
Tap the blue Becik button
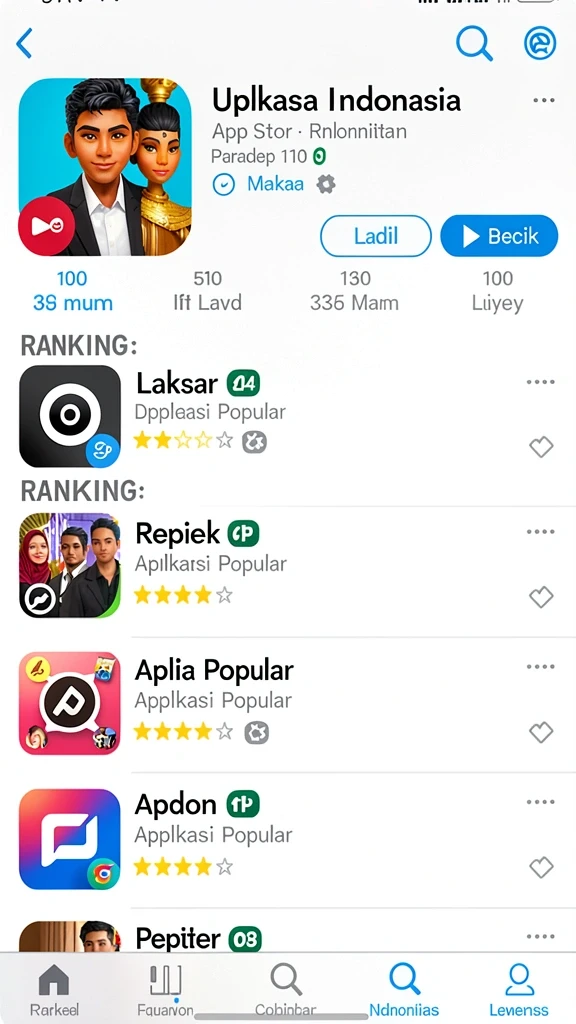pos(499,236)
